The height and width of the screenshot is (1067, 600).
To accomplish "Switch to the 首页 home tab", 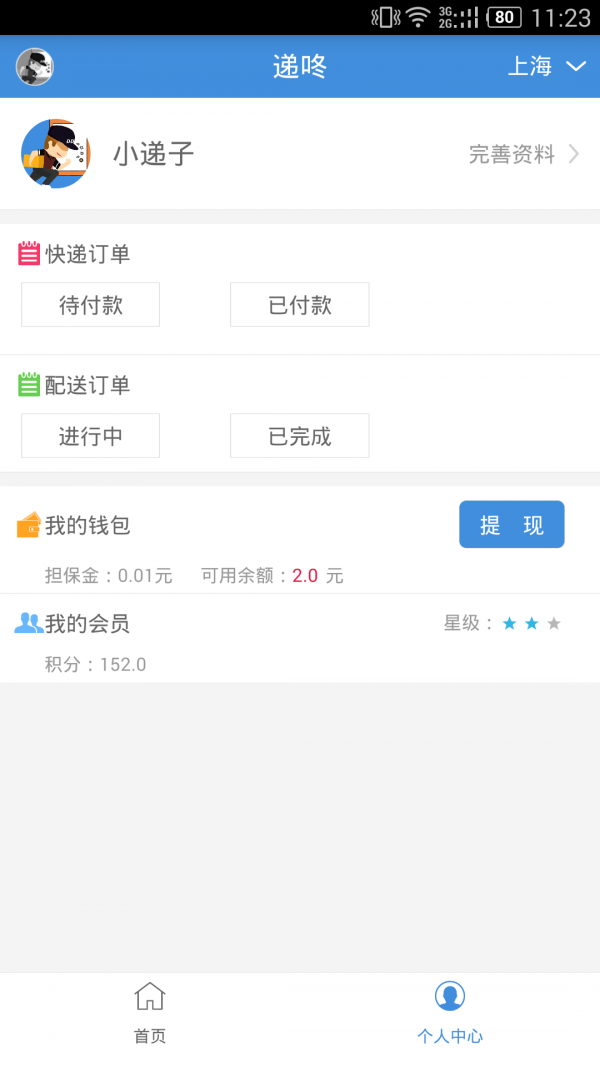I will pyautogui.click(x=150, y=1015).
